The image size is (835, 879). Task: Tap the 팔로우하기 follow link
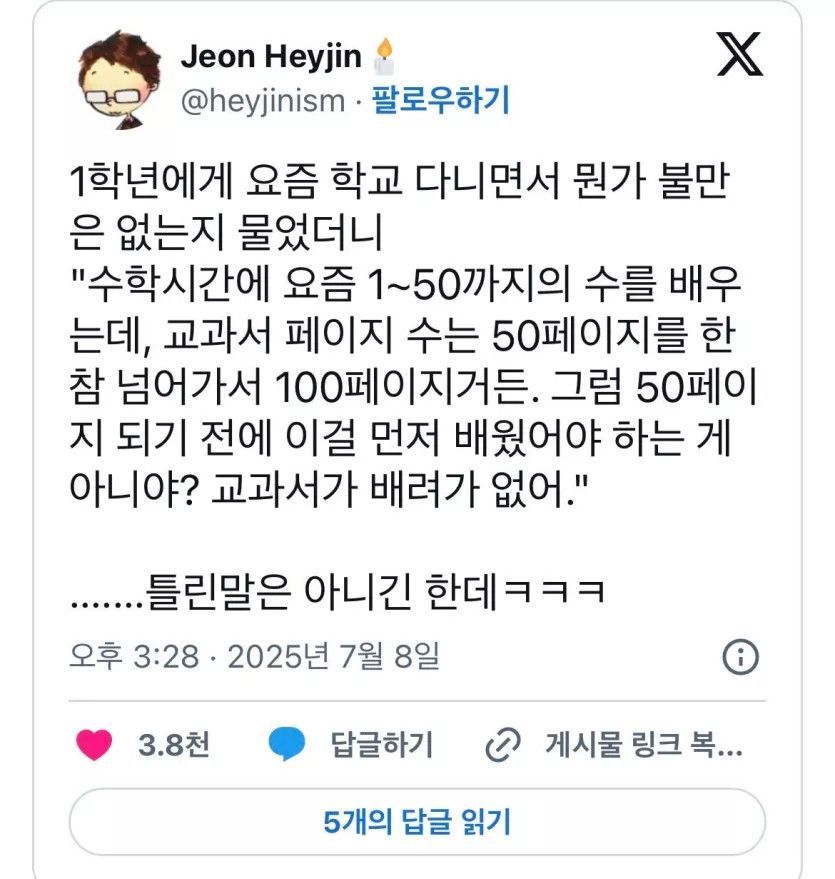(441, 101)
